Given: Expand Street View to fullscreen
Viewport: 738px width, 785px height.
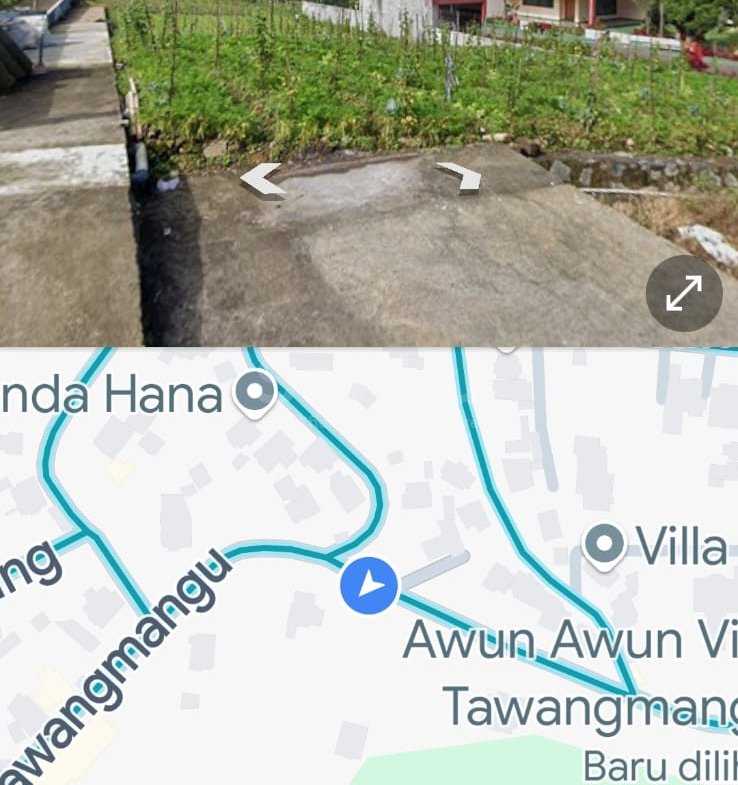Looking at the screenshot, I should (x=683, y=294).
